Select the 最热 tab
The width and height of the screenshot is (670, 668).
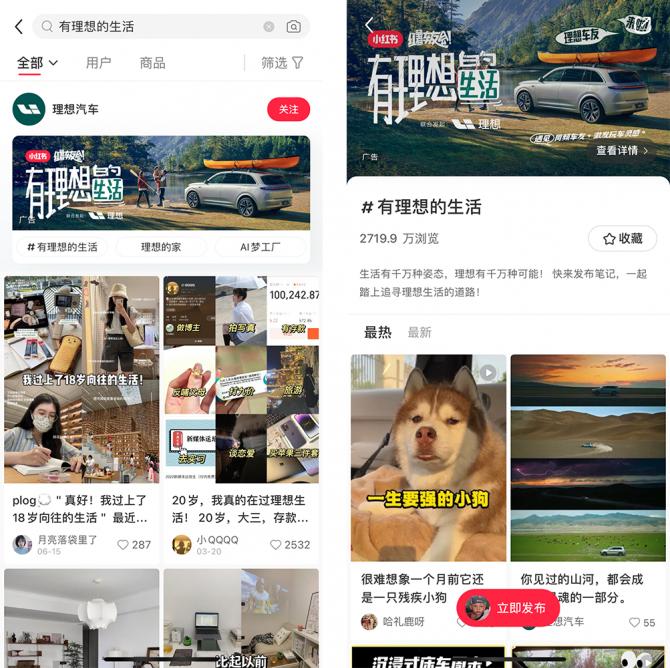click(x=378, y=332)
